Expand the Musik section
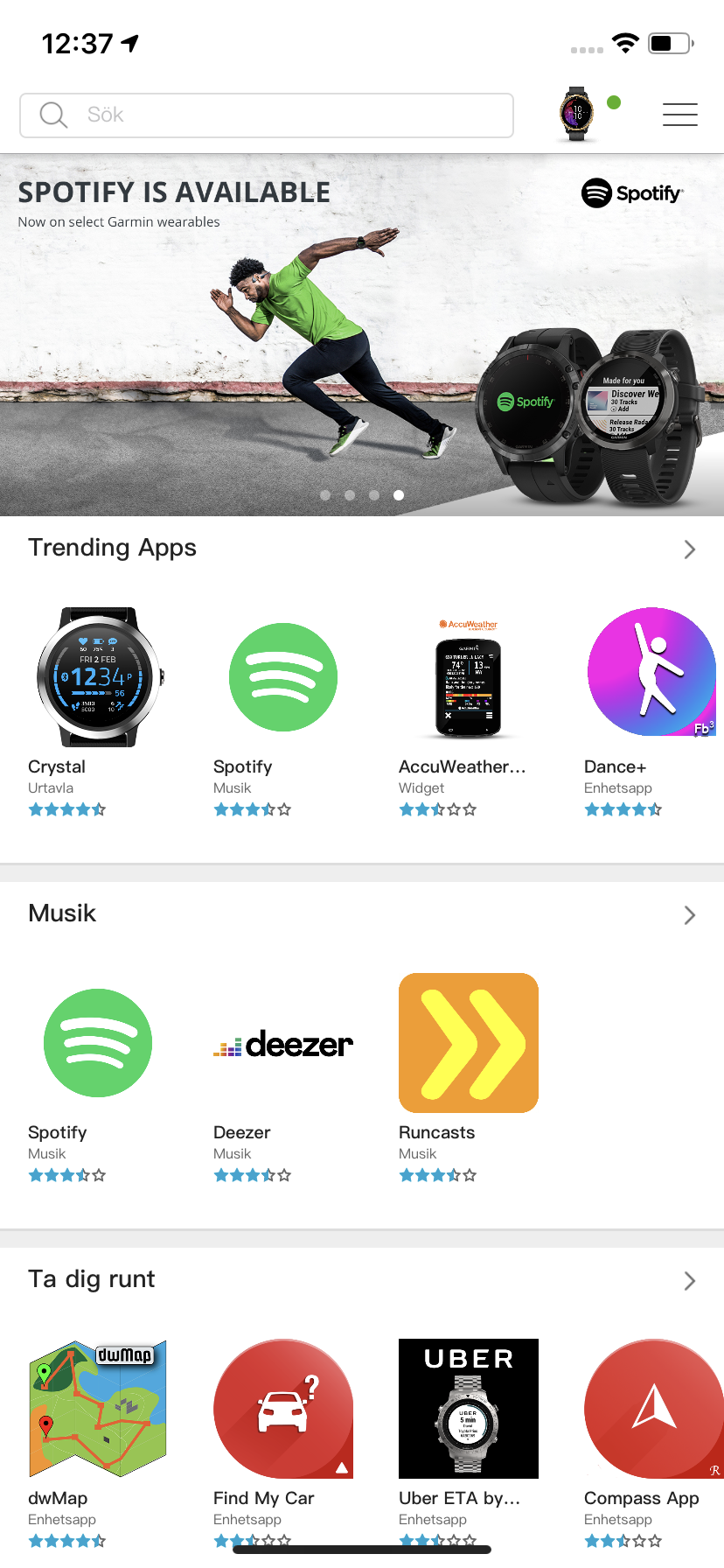 point(689,915)
